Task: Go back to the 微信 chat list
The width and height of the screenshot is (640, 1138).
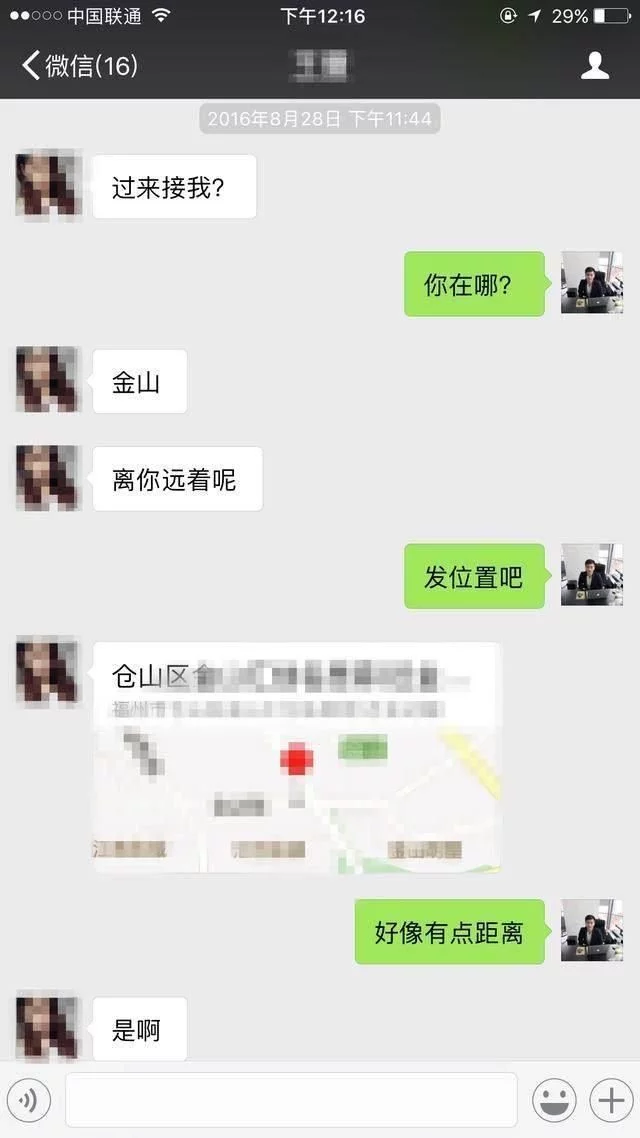Action: pos(78,66)
